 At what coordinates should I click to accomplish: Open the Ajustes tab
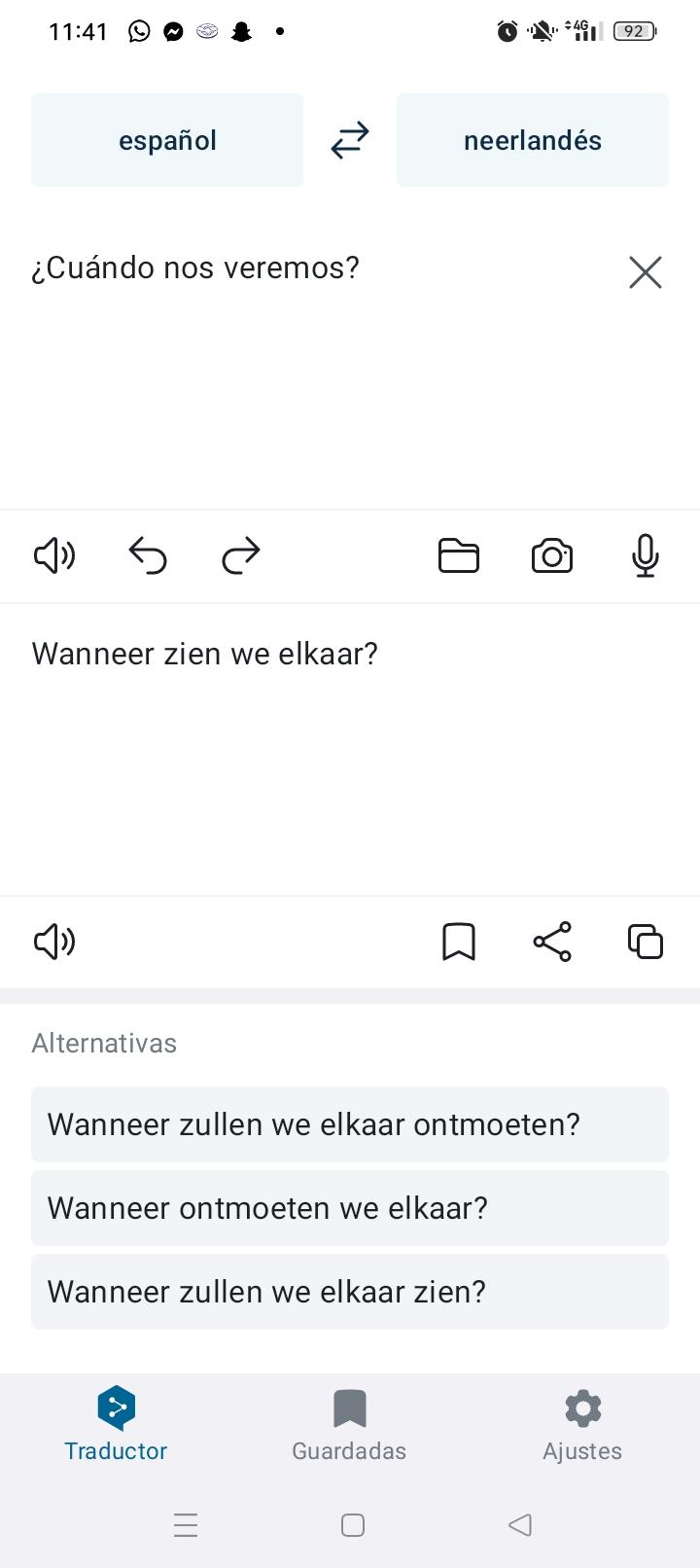[582, 1425]
